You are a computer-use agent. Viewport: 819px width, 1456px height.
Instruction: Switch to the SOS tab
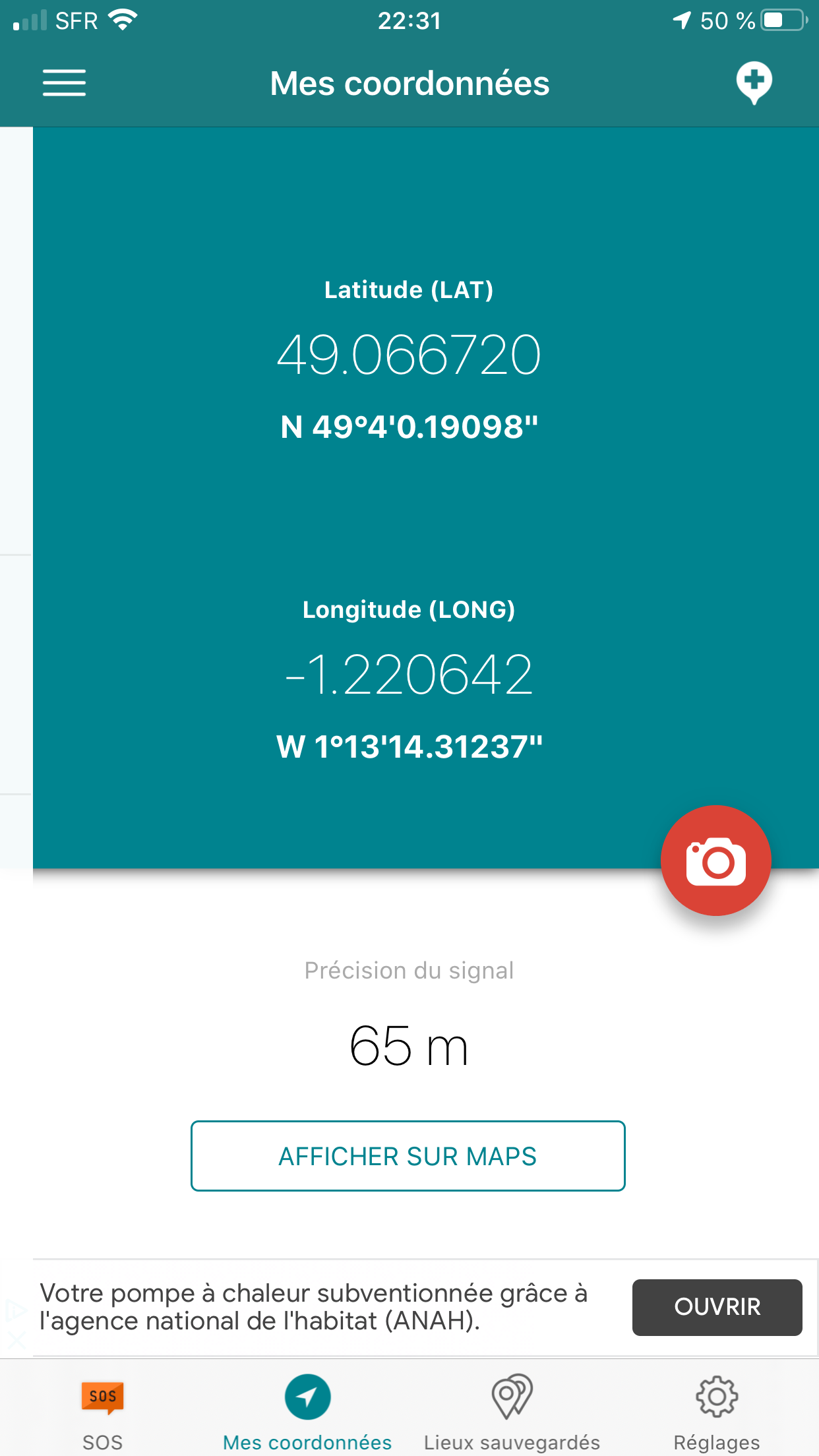click(102, 1411)
